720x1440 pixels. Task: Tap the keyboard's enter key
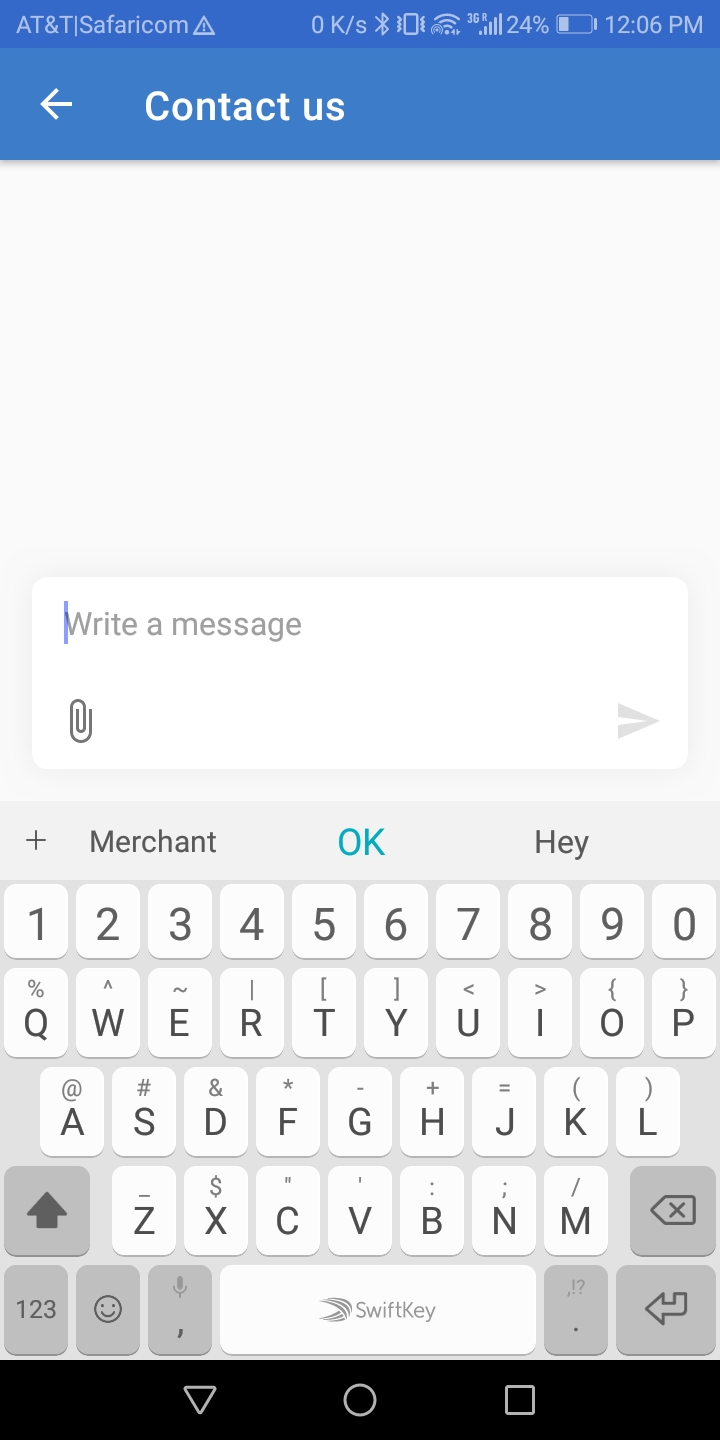pyautogui.click(x=666, y=1310)
